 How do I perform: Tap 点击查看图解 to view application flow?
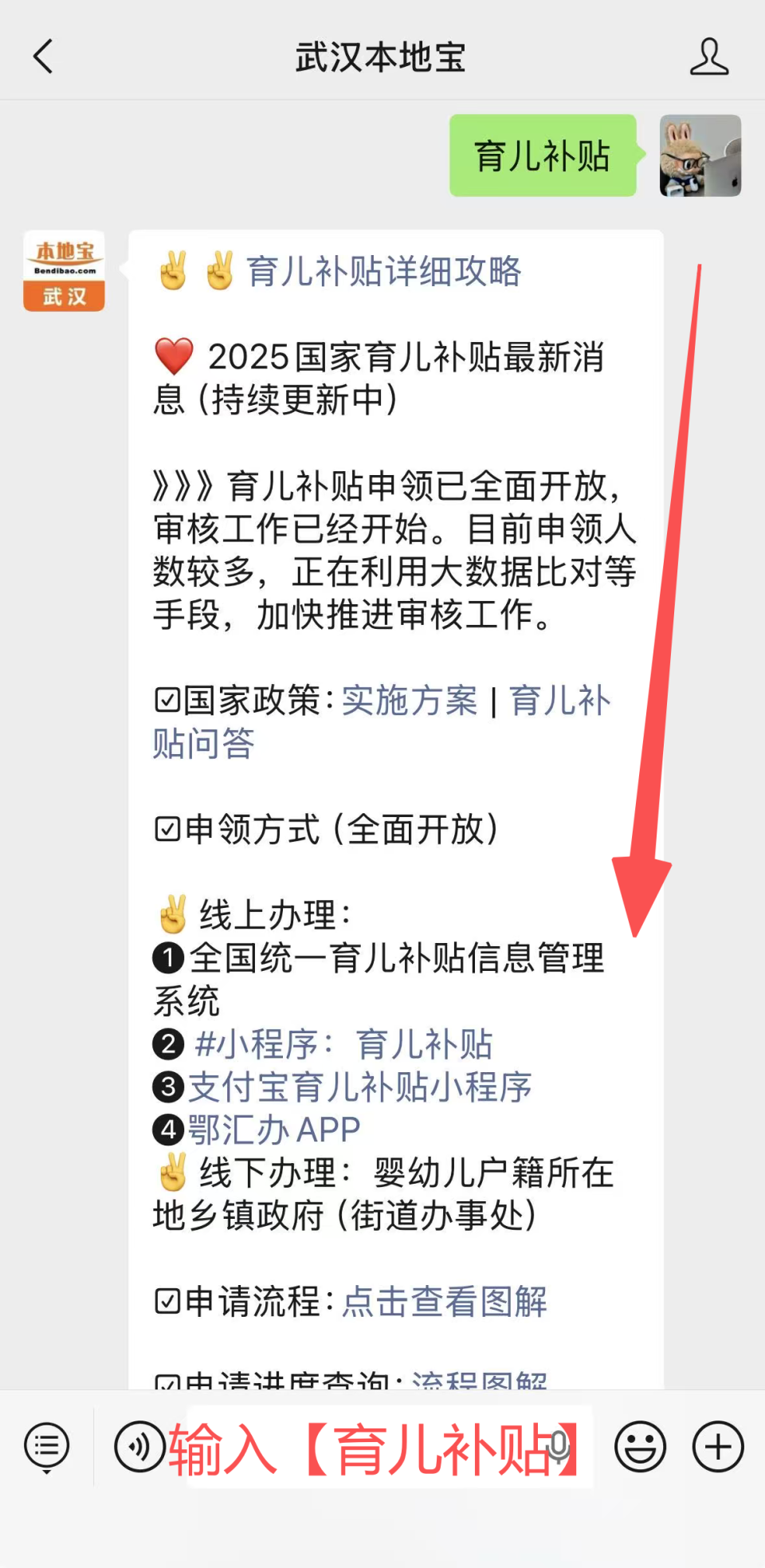point(445,1303)
